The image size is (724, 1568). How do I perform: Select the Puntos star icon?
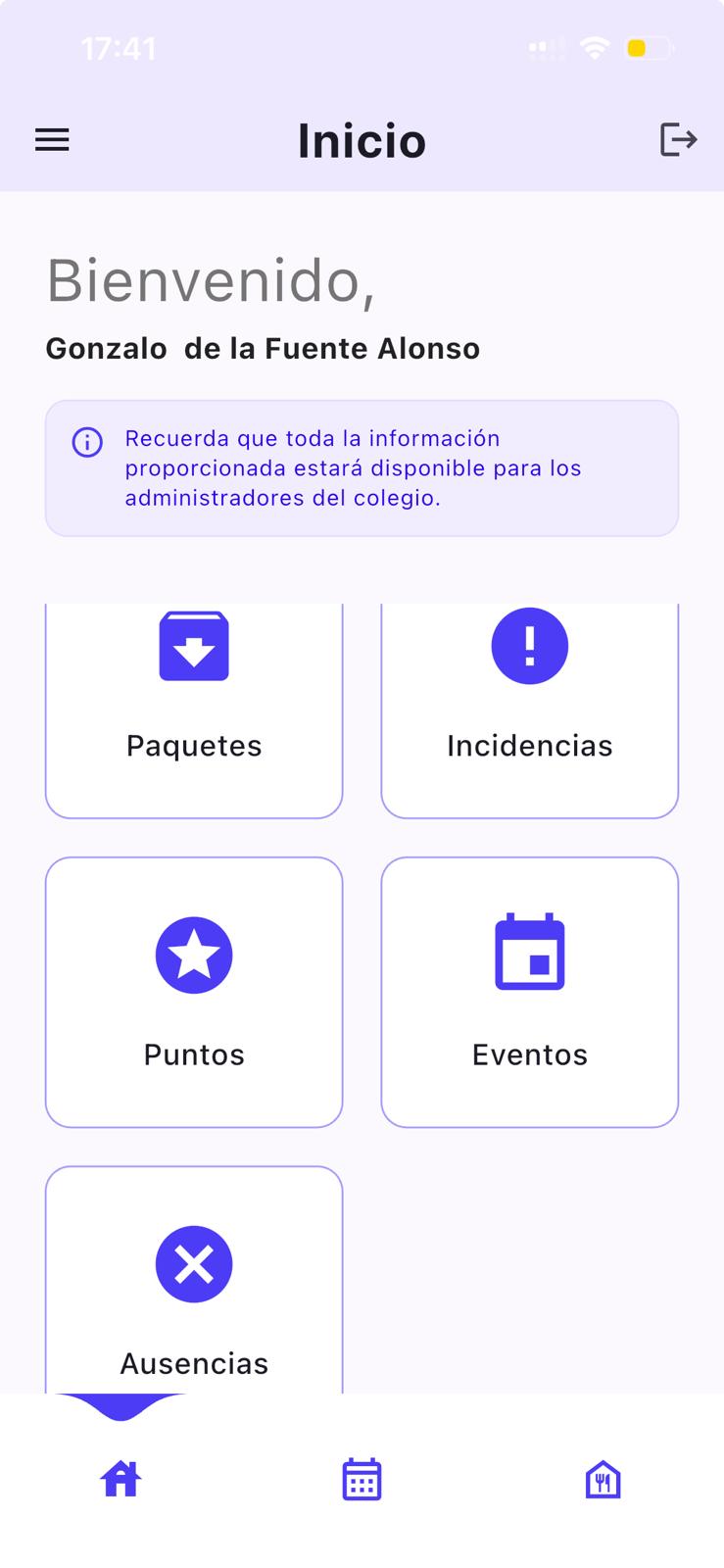click(194, 955)
